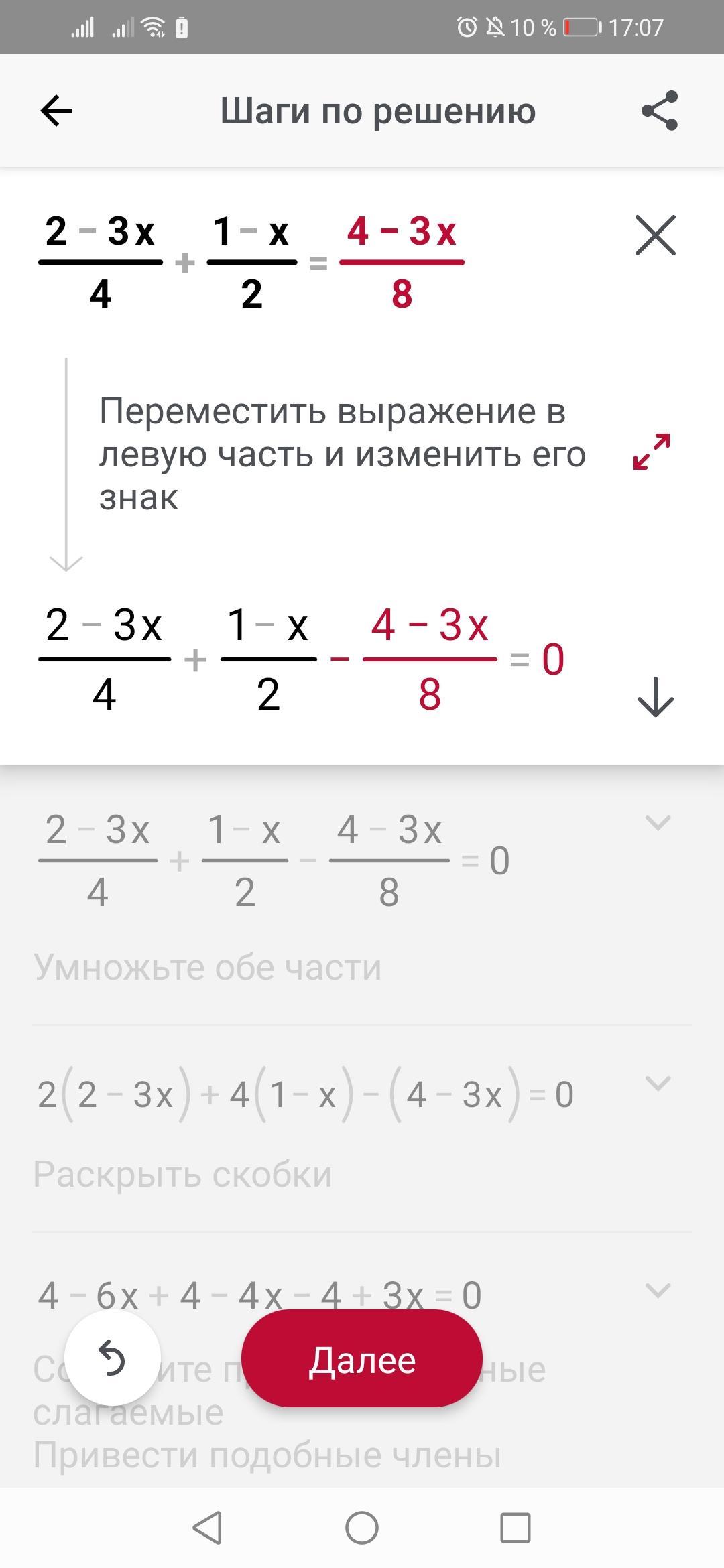Viewport: 724px width, 1568px height.
Task: Tap the Далее button
Action: (362, 1360)
